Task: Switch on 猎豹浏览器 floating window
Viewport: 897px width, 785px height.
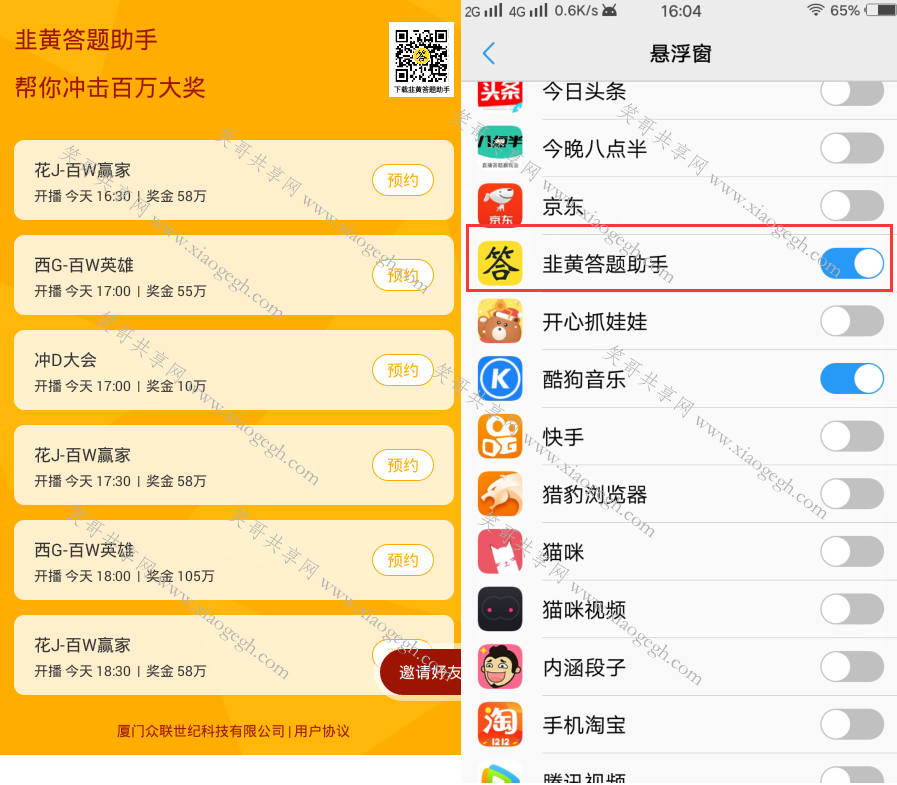Action: pos(851,493)
